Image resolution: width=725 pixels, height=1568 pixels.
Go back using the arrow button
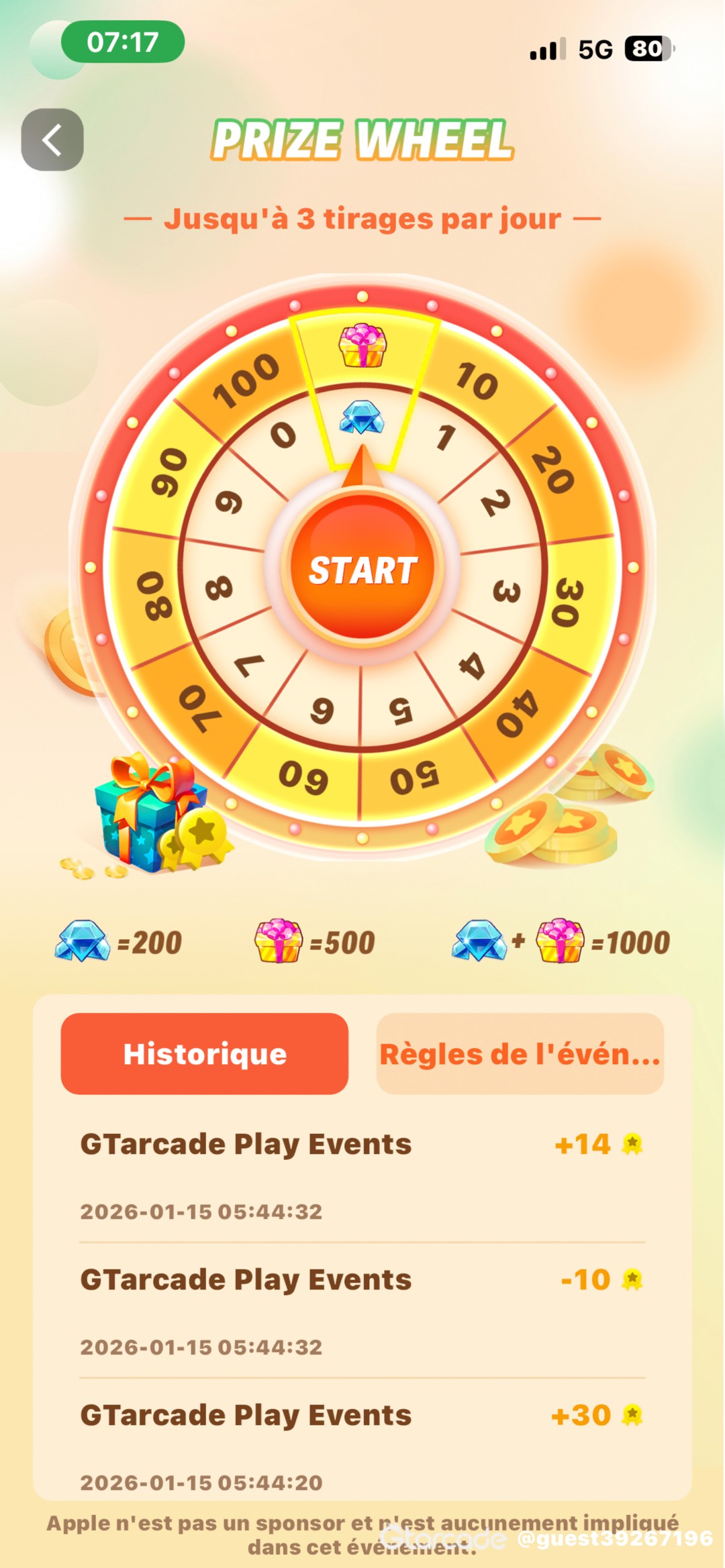pyautogui.click(x=52, y=140)
